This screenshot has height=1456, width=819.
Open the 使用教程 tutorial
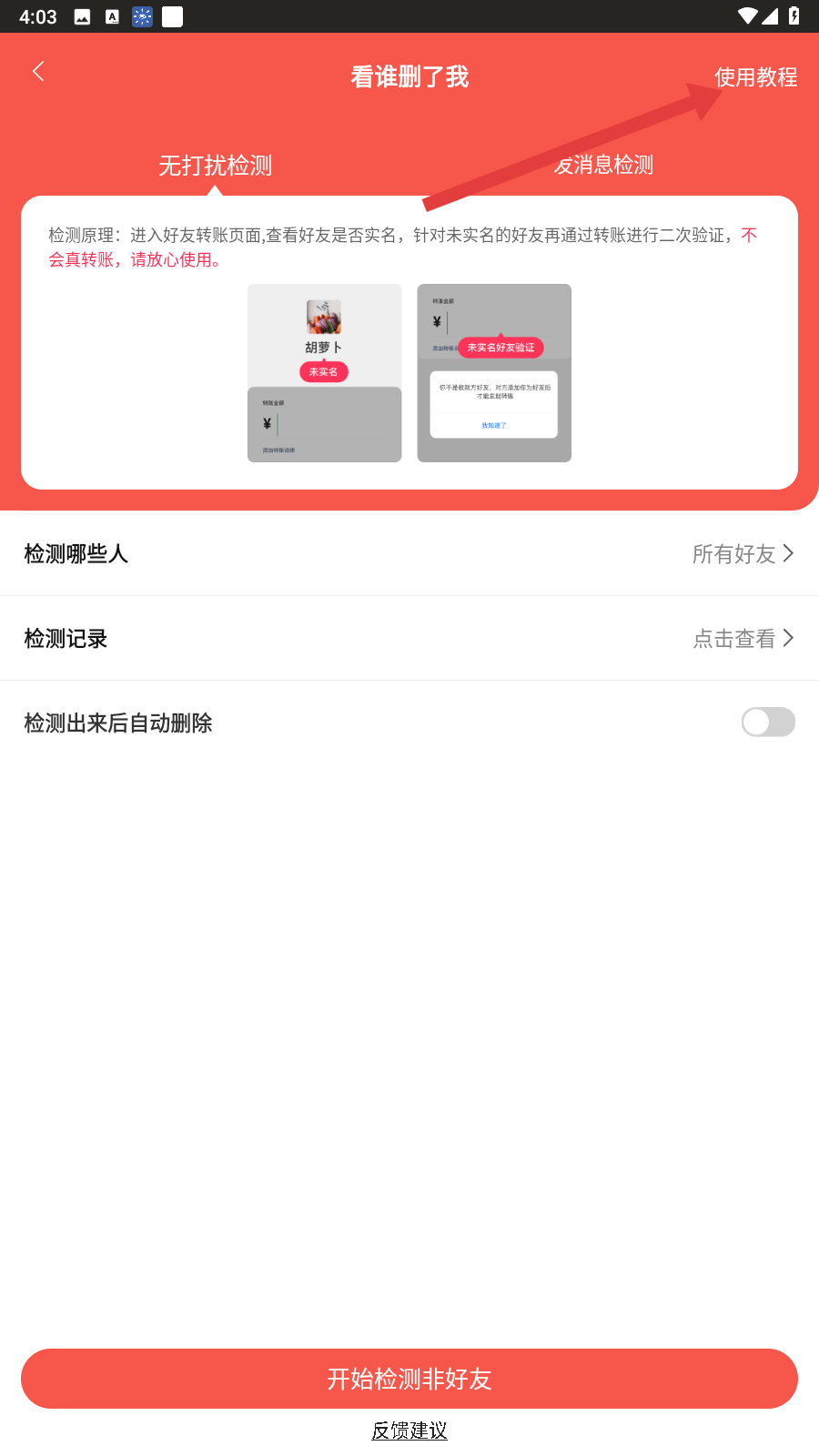(755, 77)
